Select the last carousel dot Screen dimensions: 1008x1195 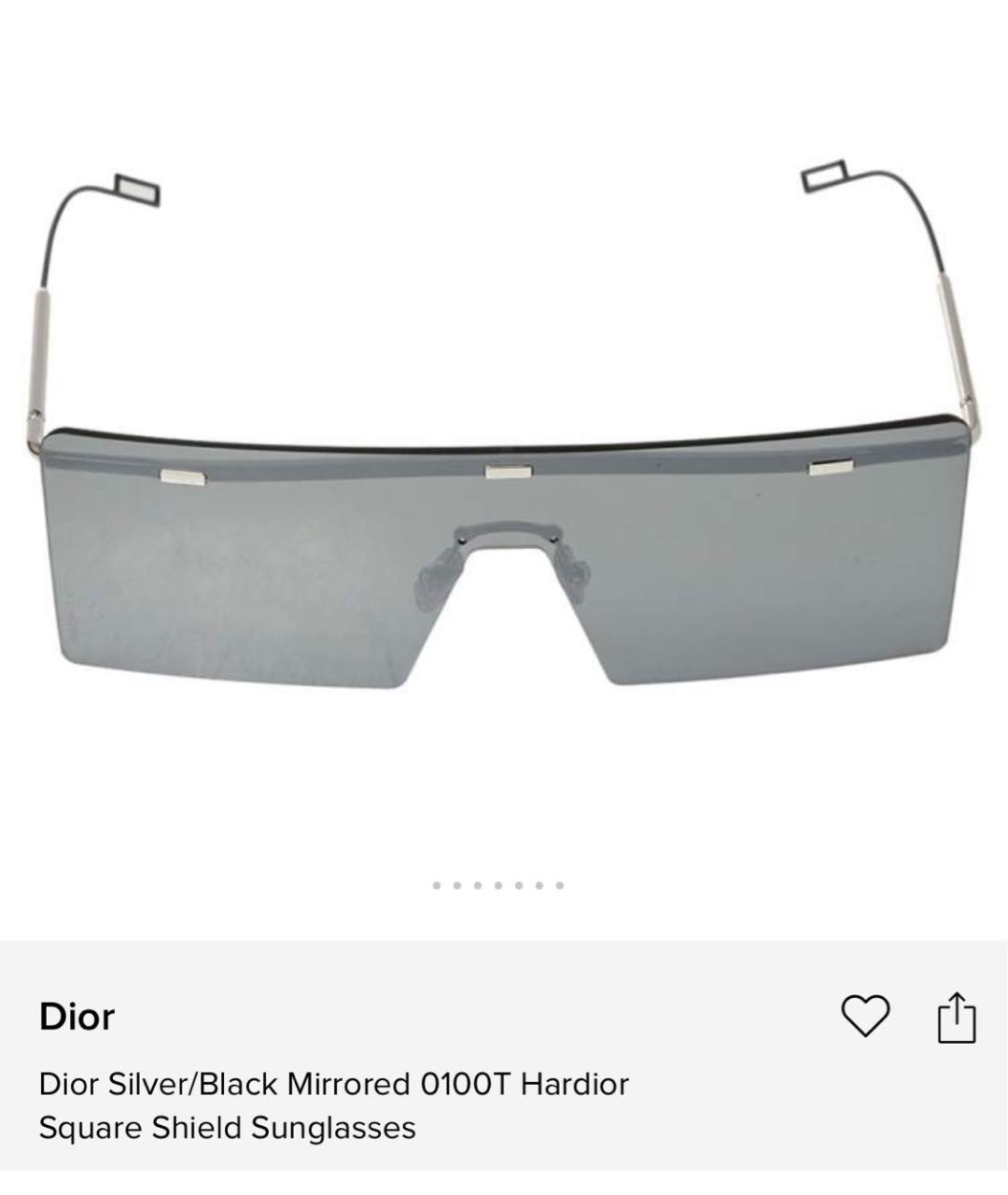[x=560, y=885]
